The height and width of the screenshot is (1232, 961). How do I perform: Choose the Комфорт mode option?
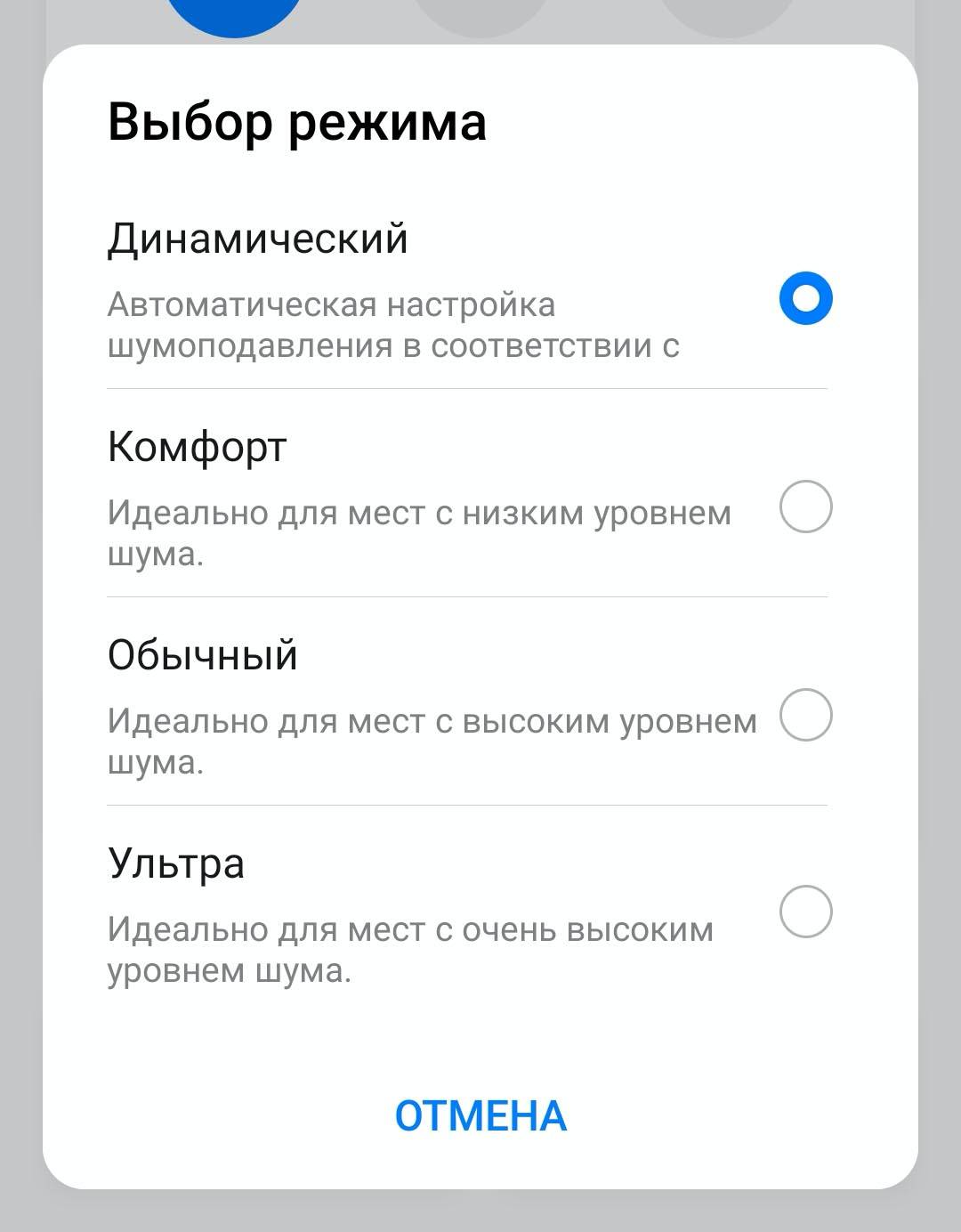pos(805,507)
